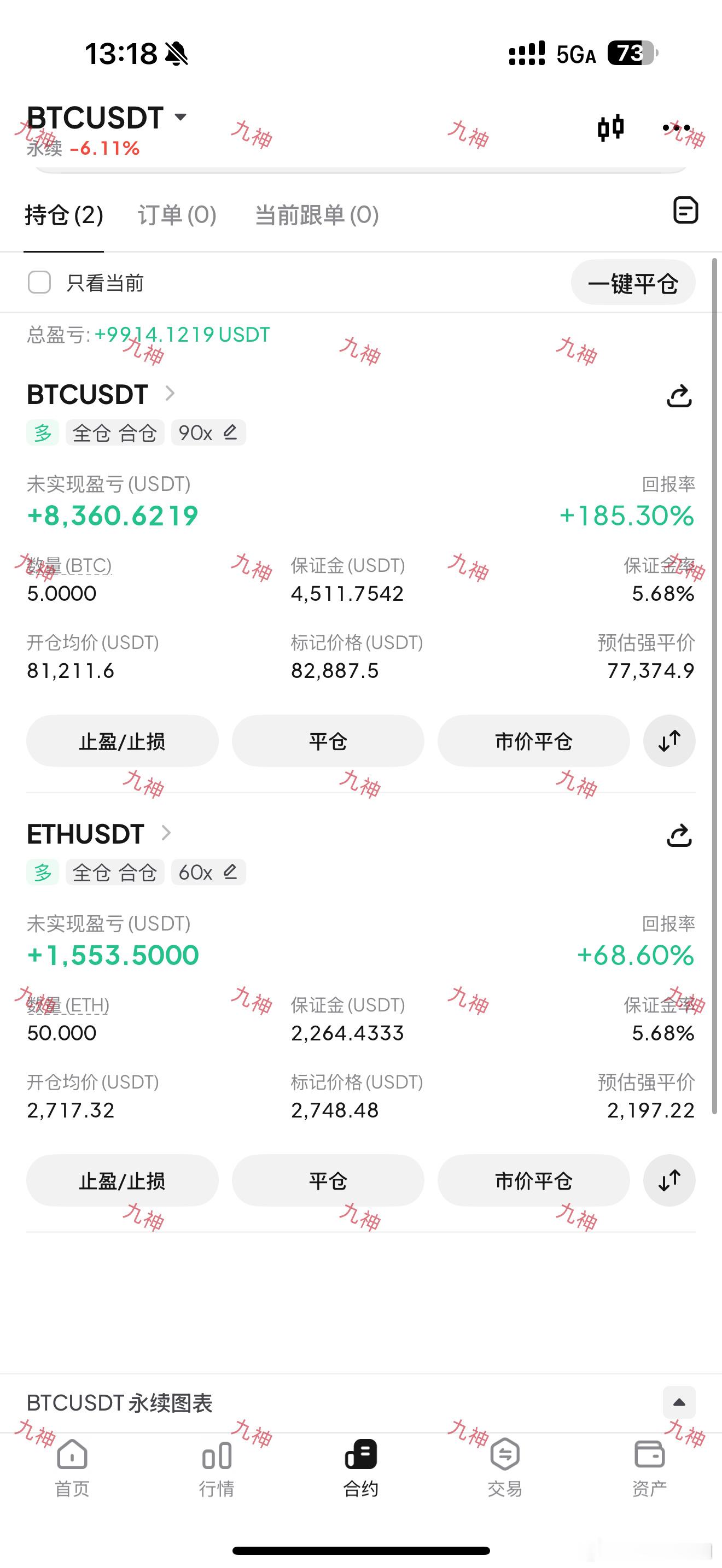Click the share icon for the BTCUSDT position
The width and height of the screenshot is (722, 1568).
(679, 396)
